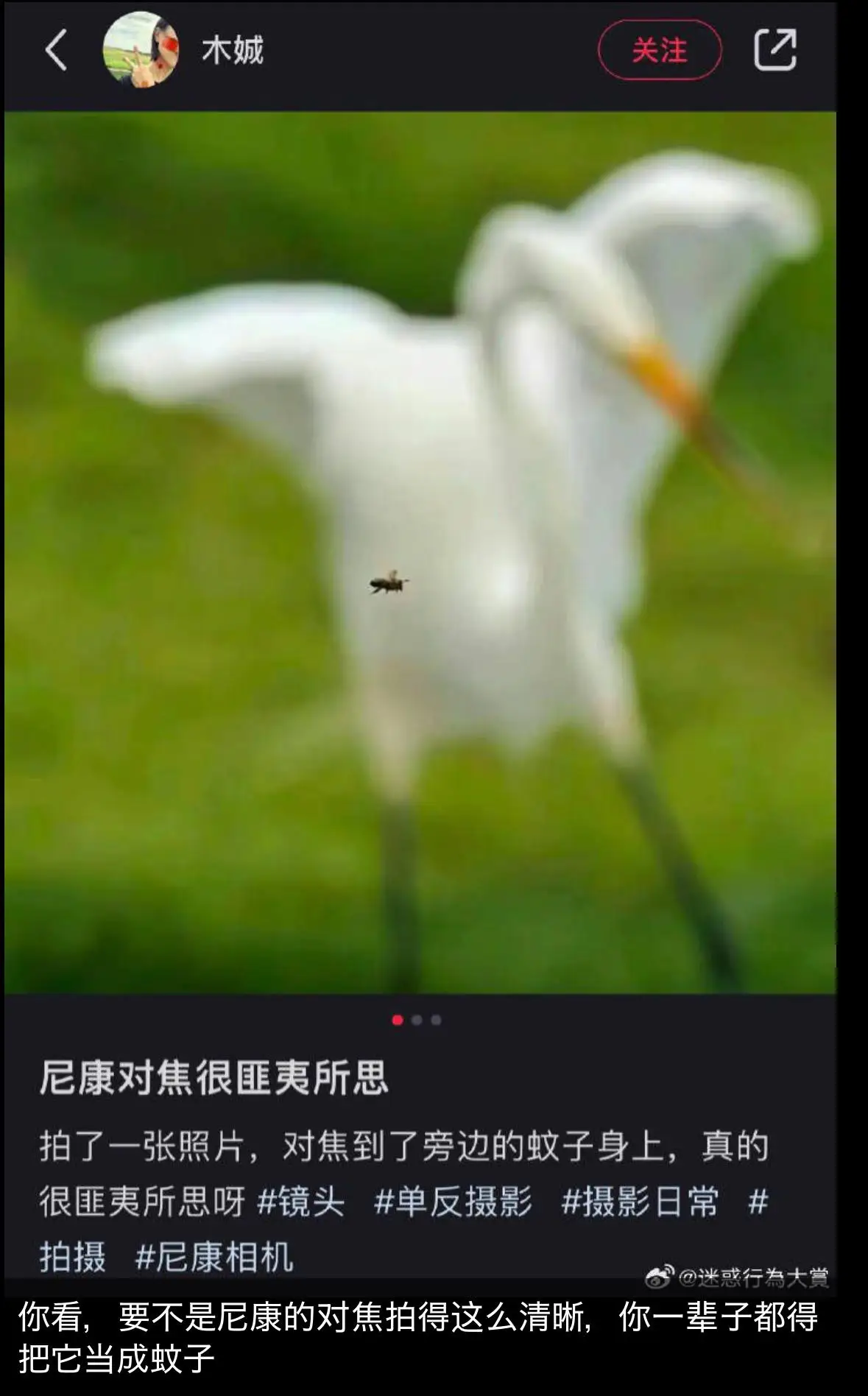Open the #镜头 hashtag
The height and width of the screenshot is (1396, 868).
[301, 1202]
